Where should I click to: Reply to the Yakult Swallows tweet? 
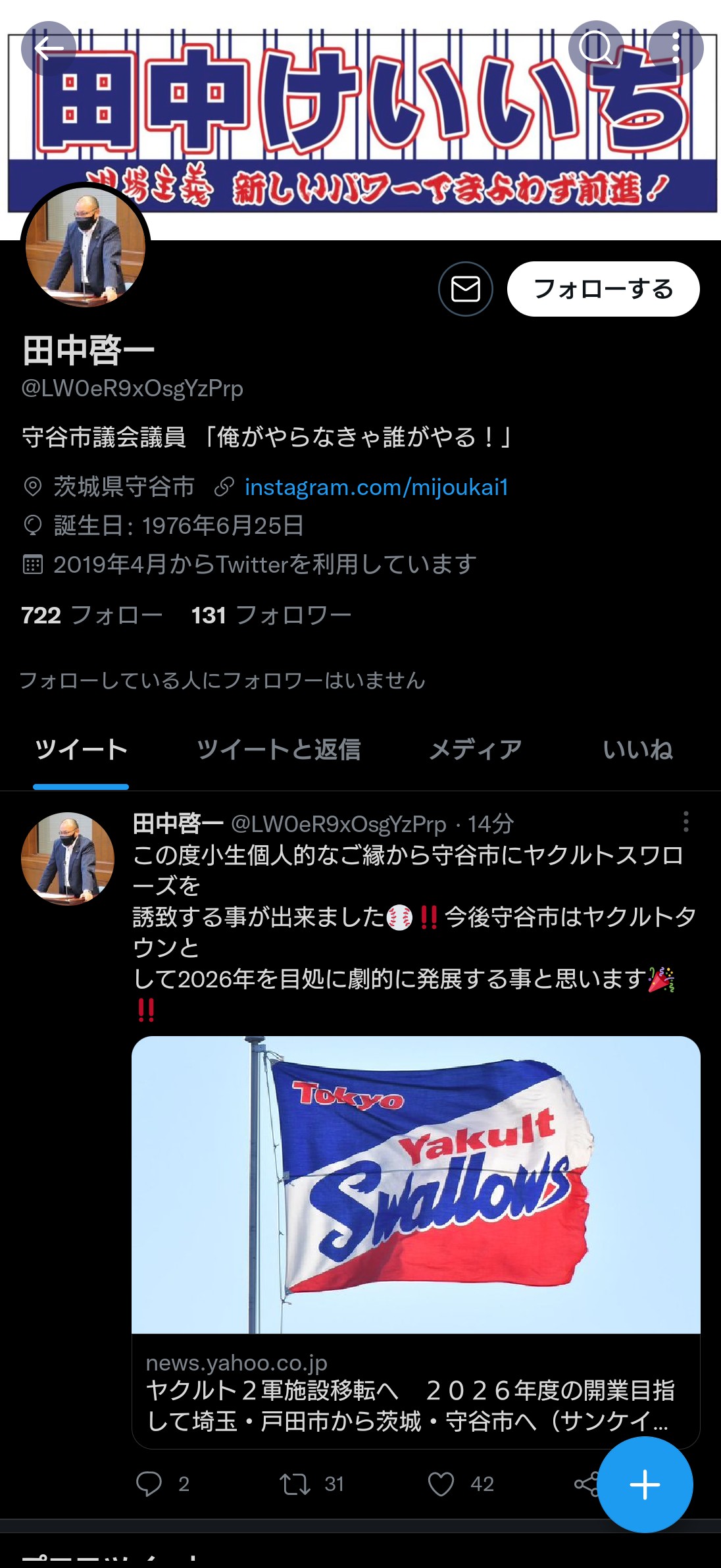[149, 1484]
